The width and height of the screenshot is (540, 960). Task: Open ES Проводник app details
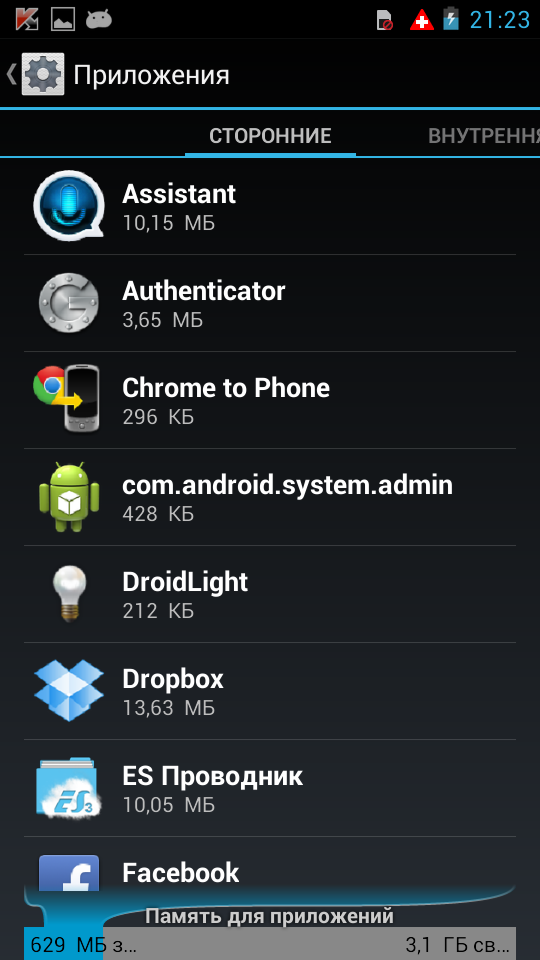270,788
